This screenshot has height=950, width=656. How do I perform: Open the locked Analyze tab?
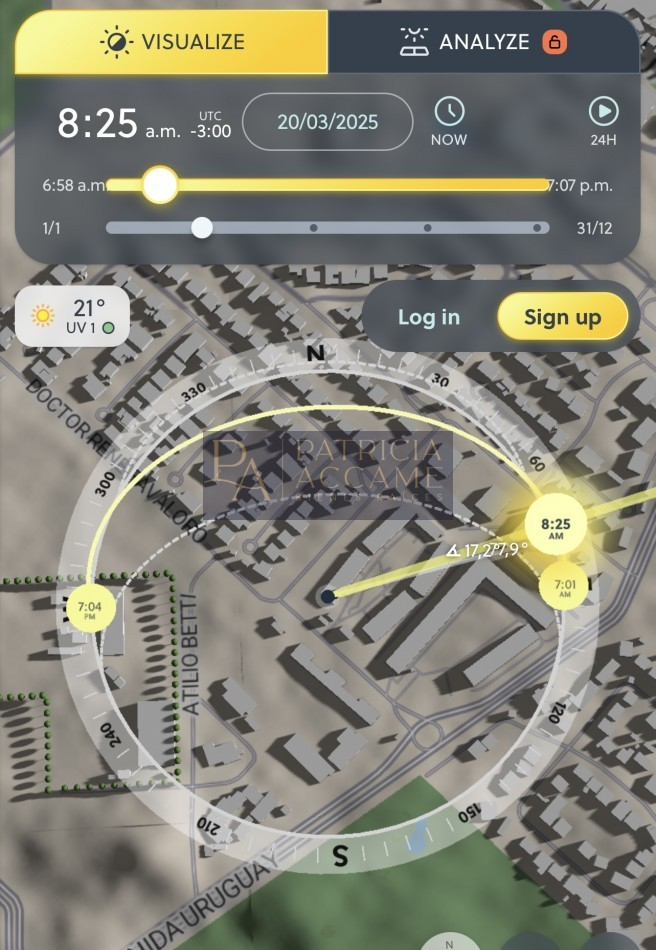484,42
